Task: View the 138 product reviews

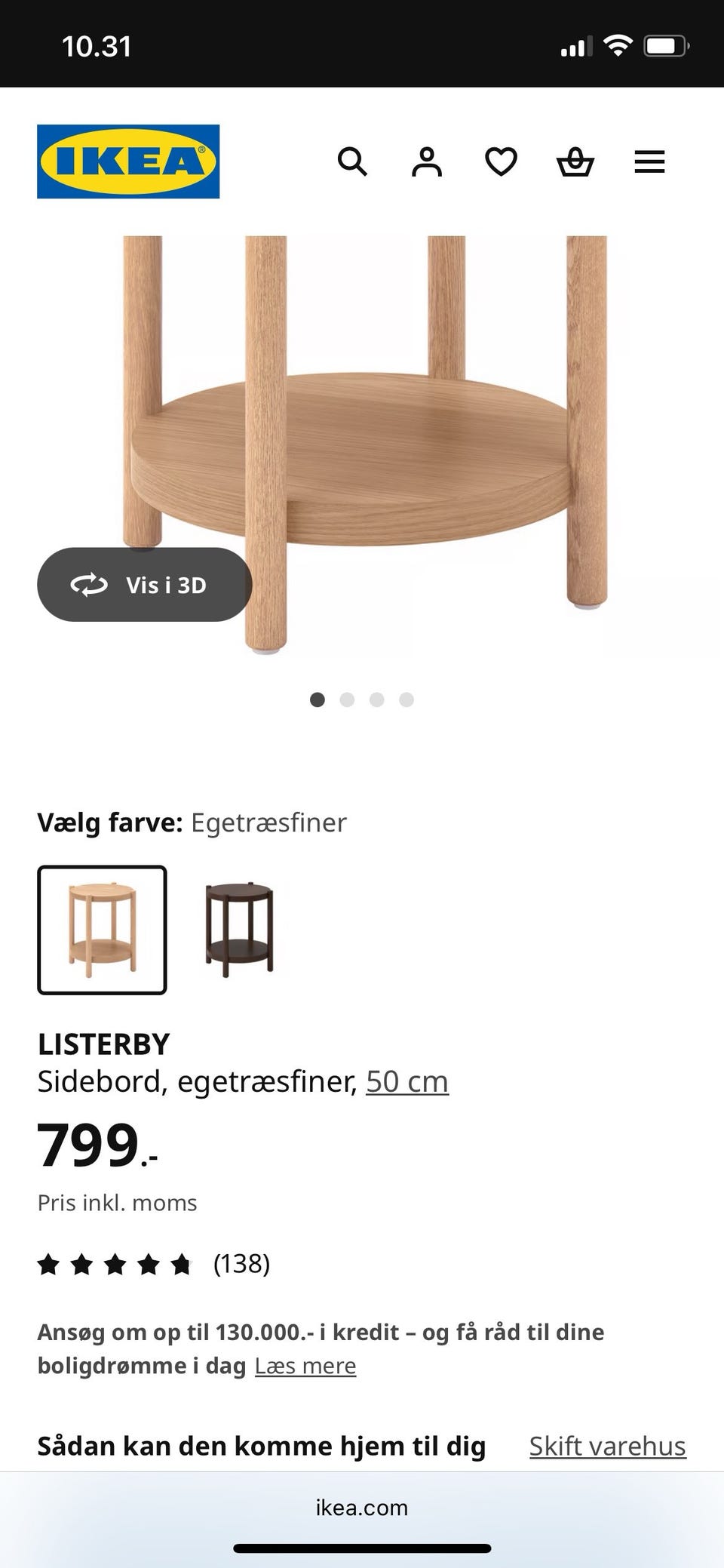Action: click(x=241, y=1263)
